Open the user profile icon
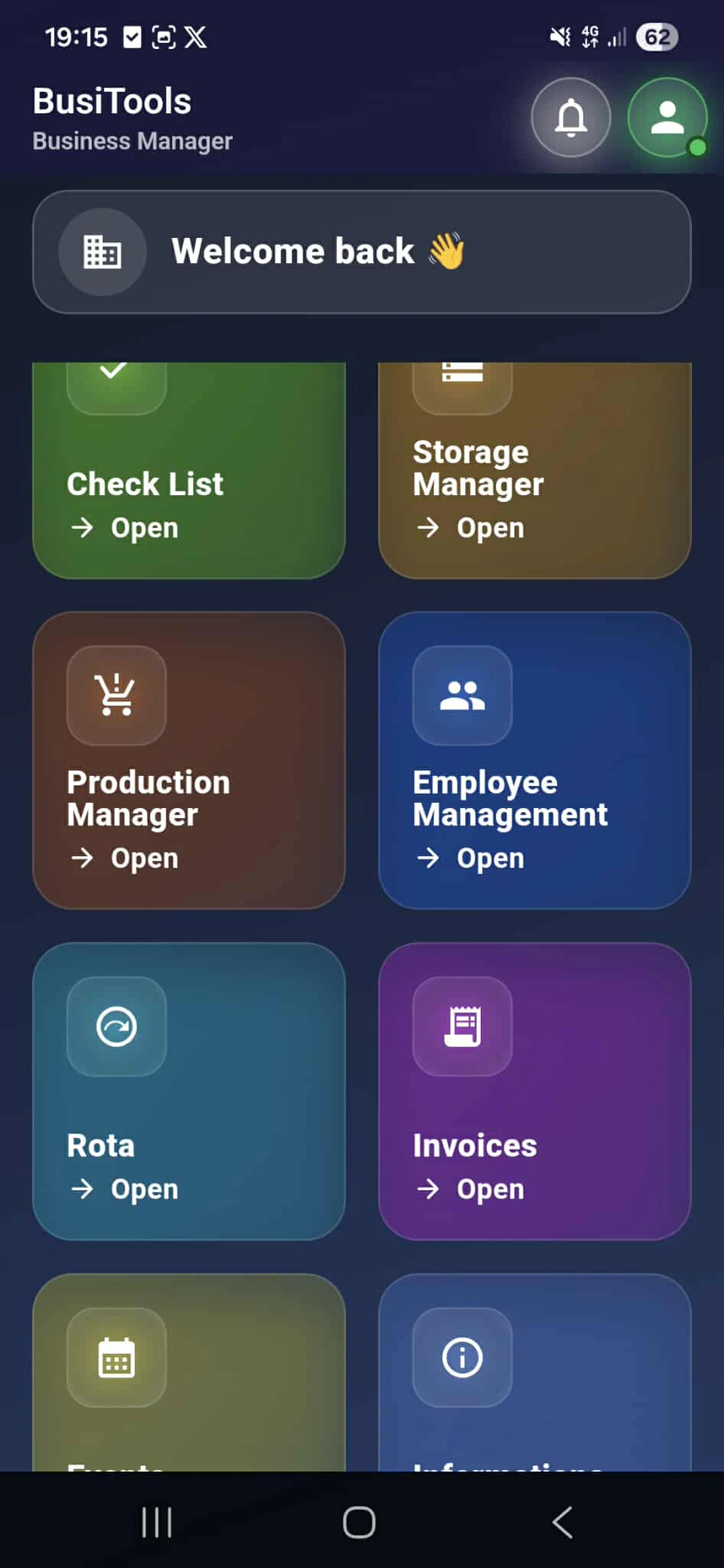This screenshot has height=1568, width=724. [x=667, y=118]
